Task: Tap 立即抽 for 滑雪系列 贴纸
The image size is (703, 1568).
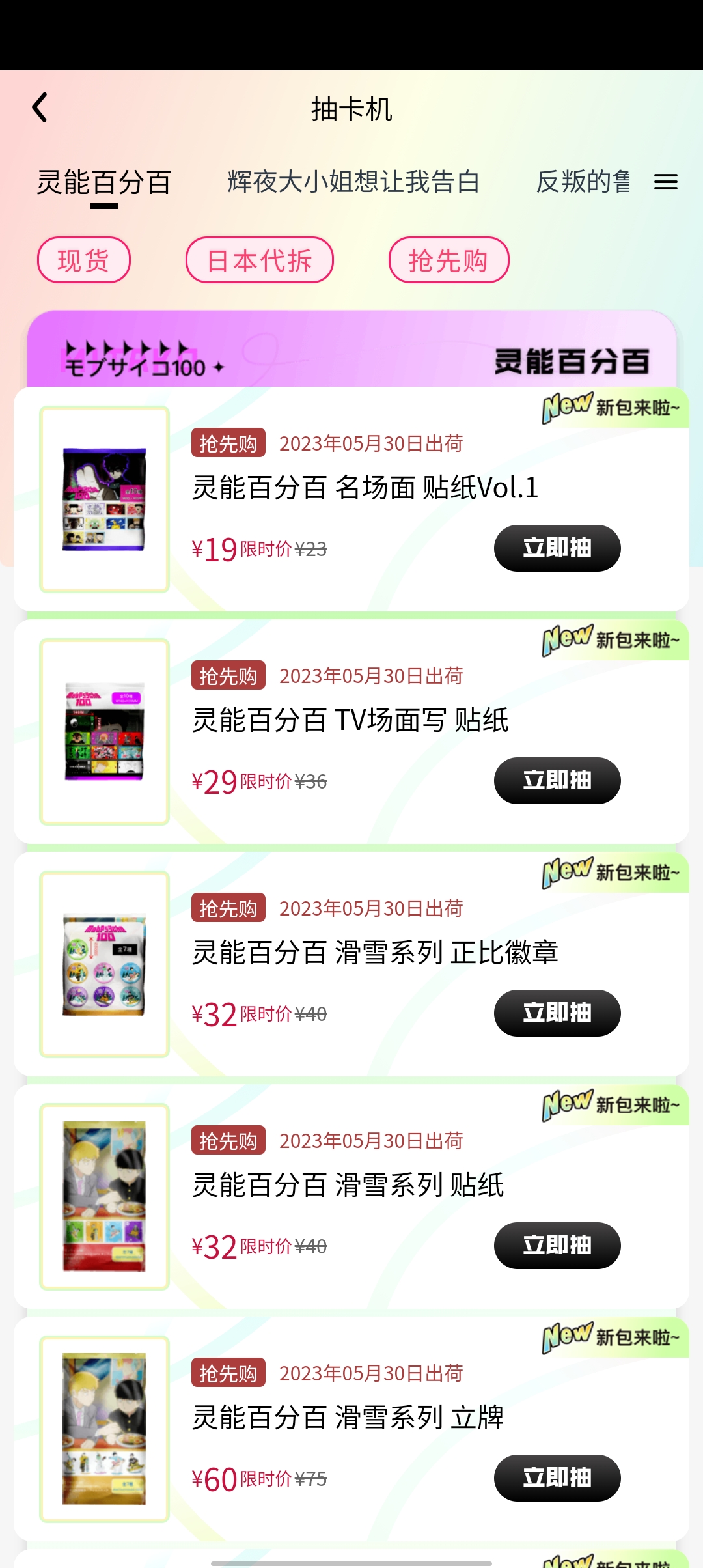Action: pos(557,1246)
